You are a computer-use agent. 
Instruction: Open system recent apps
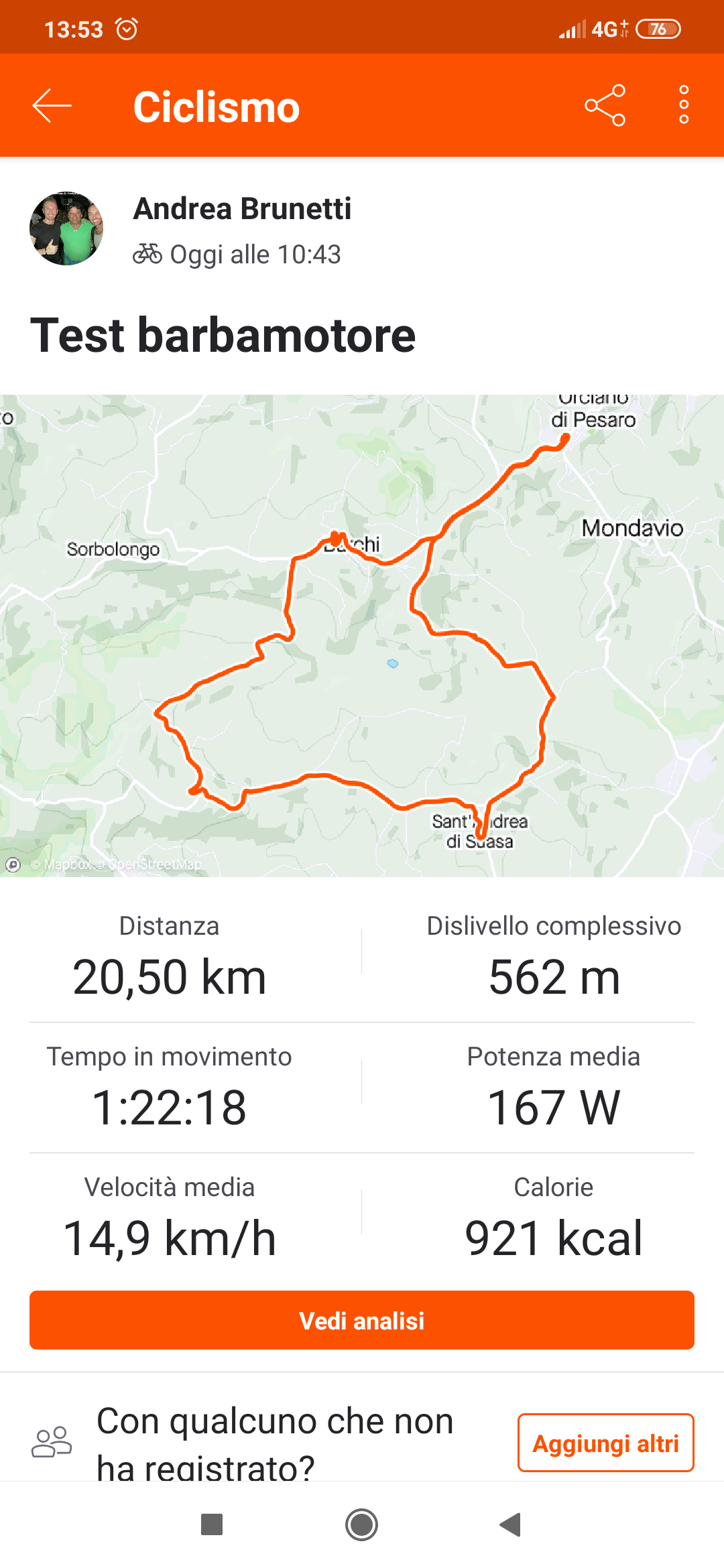[x=212, y=1524]
